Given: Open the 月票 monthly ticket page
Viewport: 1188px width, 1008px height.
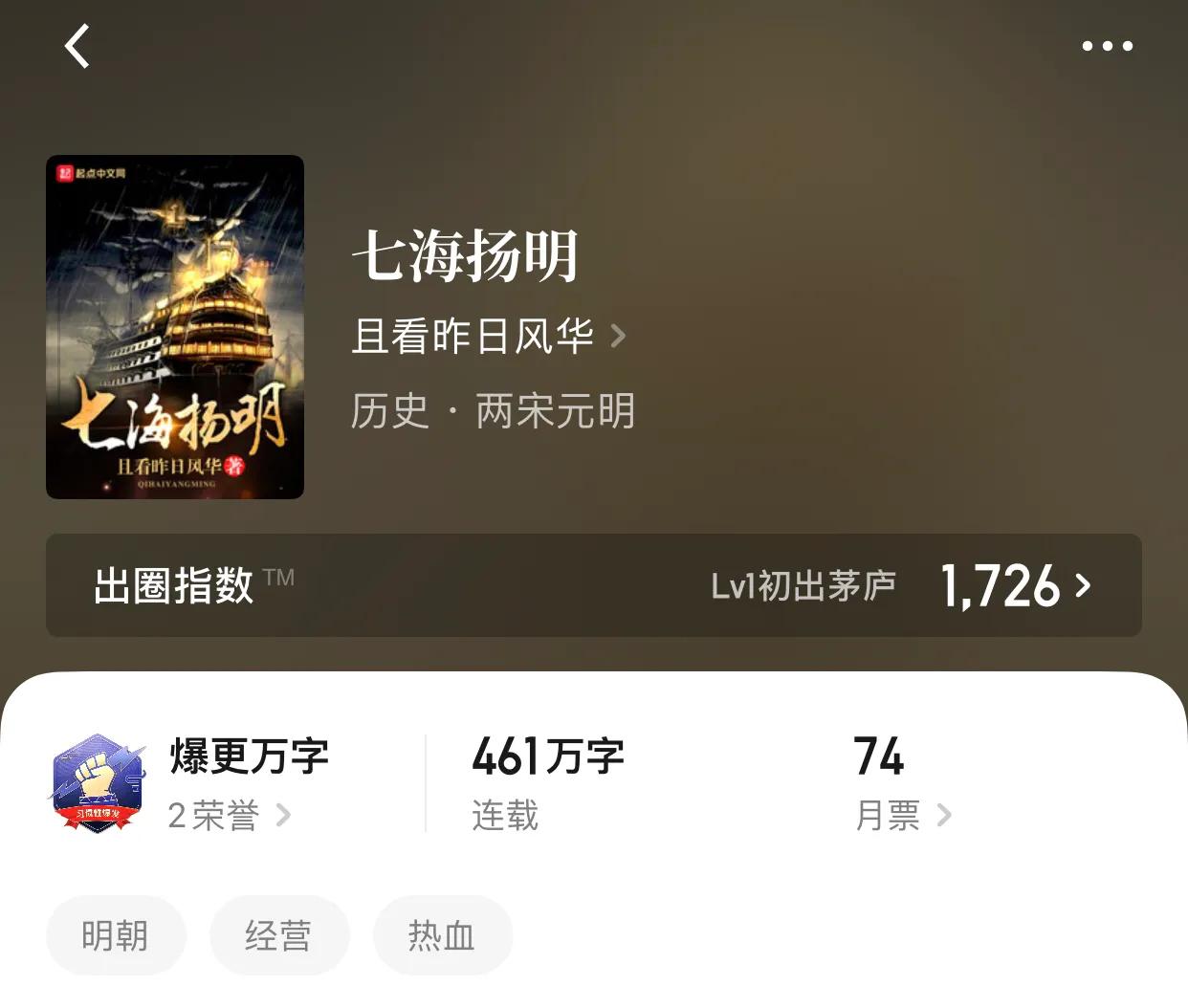Looking at the screenshot, I should tap(902, 816).
